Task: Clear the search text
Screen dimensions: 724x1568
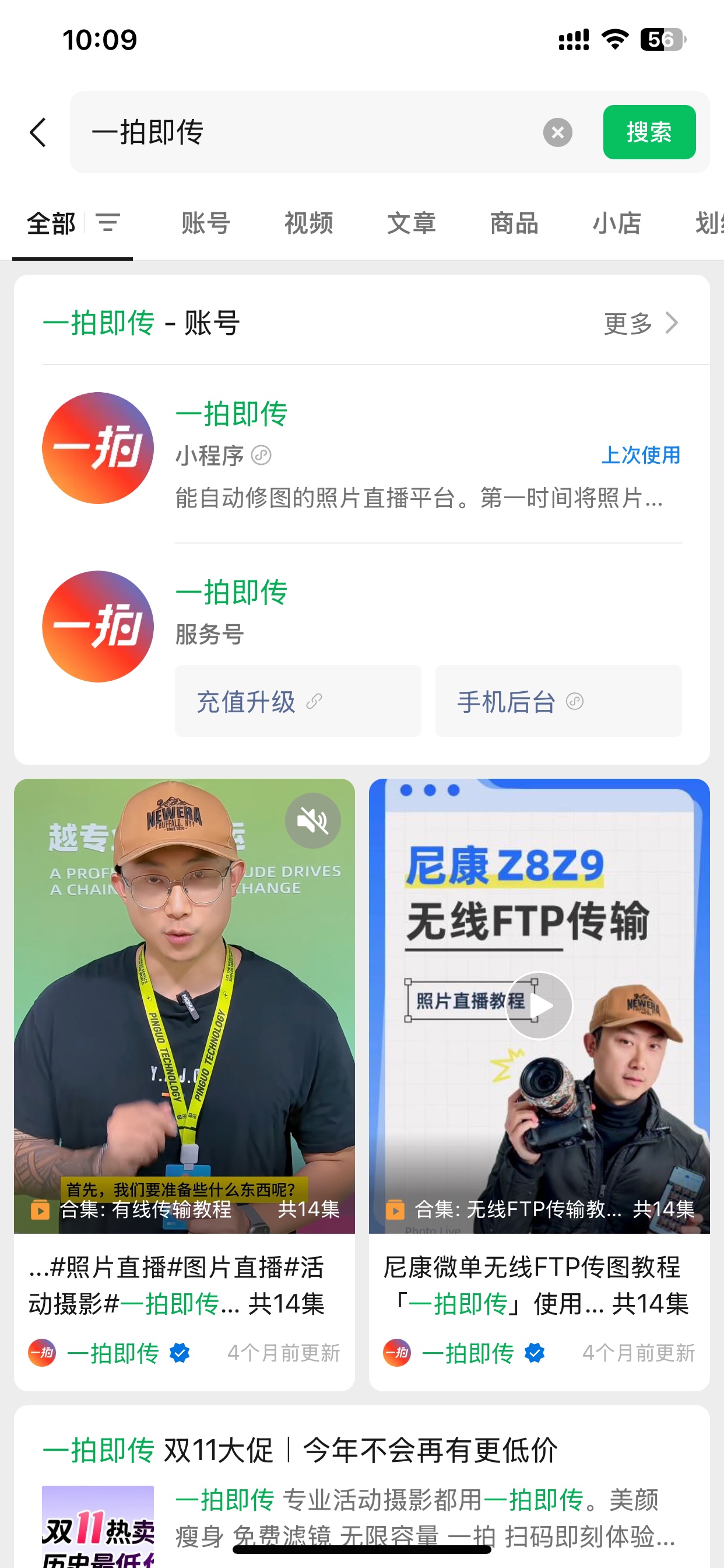Action: point(557,132)
